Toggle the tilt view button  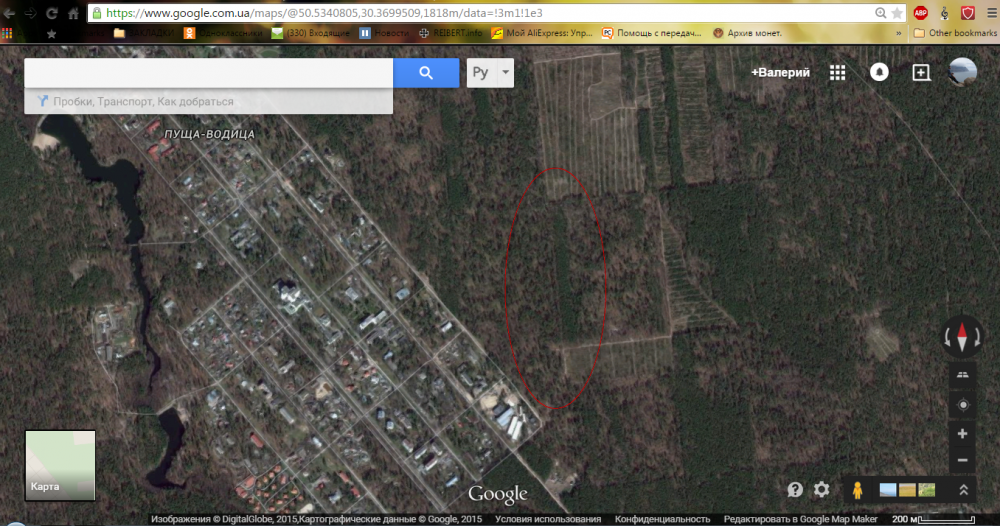[x=963, y=375]
